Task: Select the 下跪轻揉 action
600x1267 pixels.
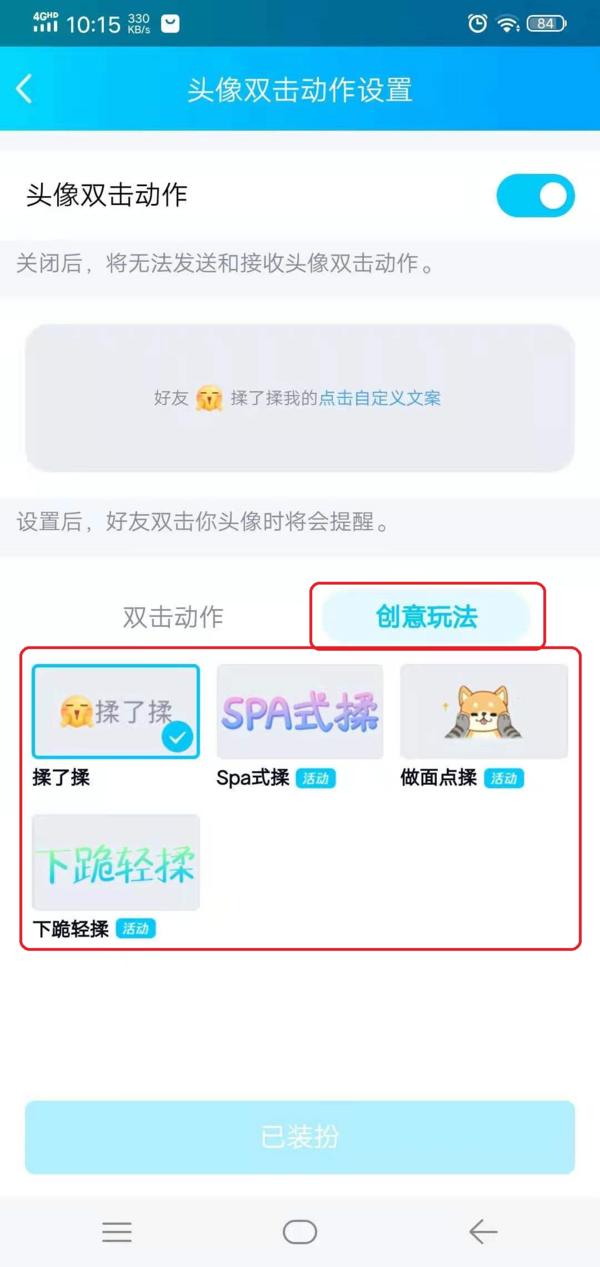Action: [x=116, y=862]
